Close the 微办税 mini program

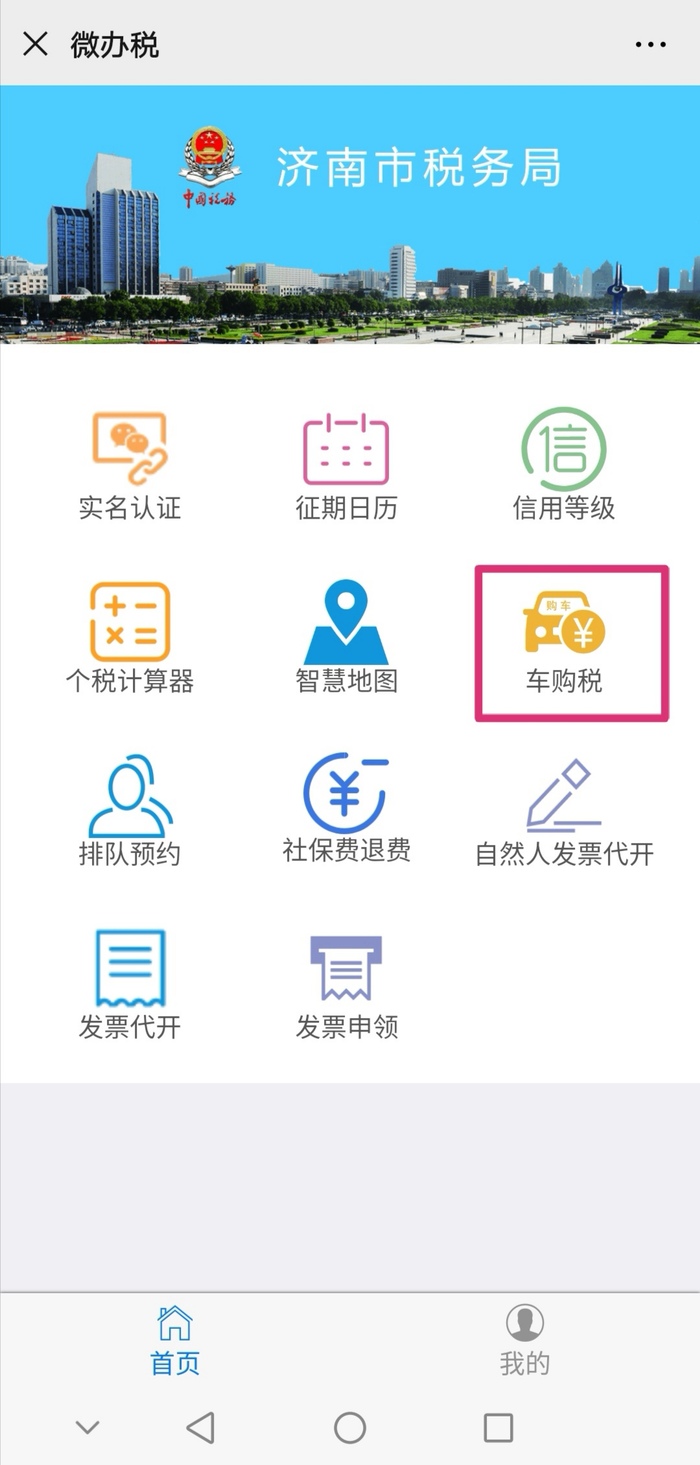(35, 44)
